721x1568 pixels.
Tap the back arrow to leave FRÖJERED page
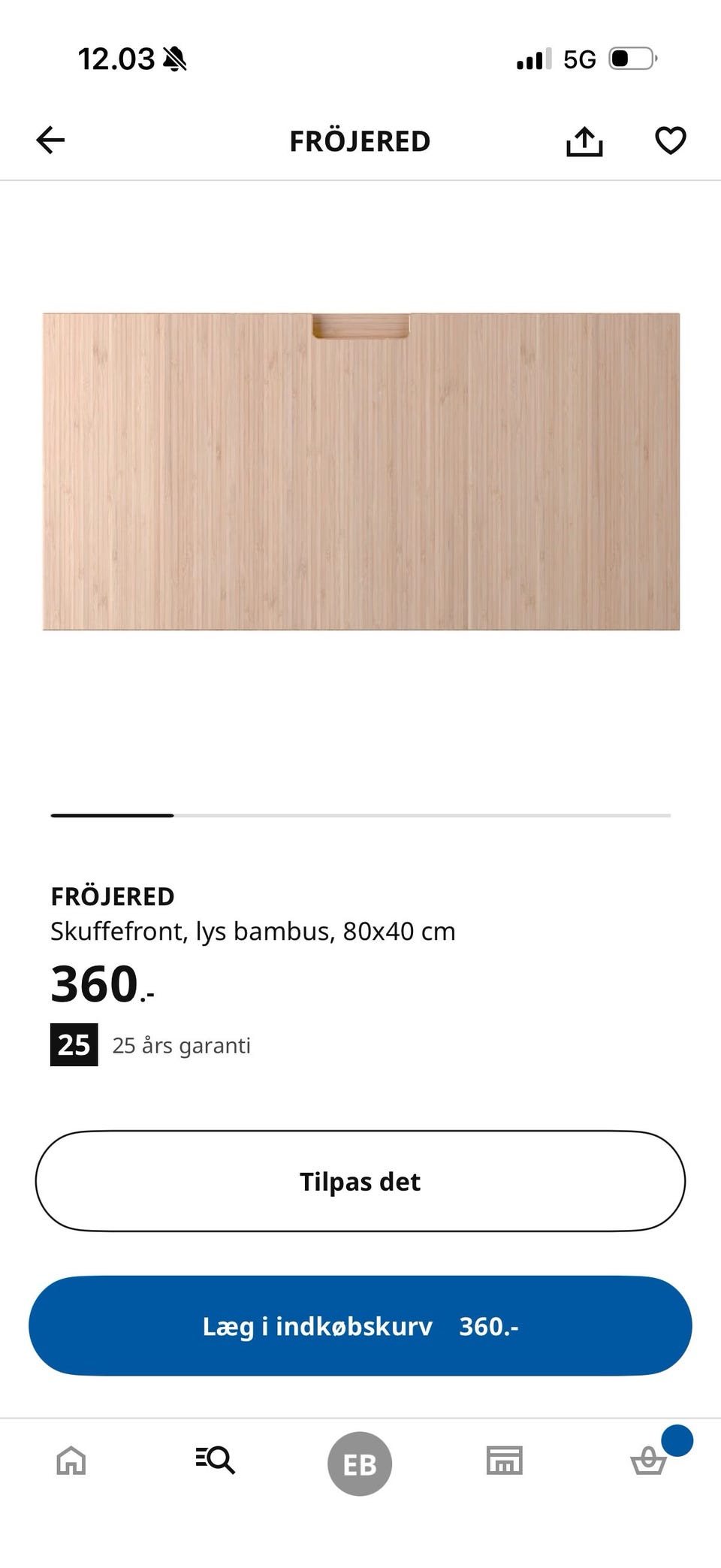tap(50, 140)
